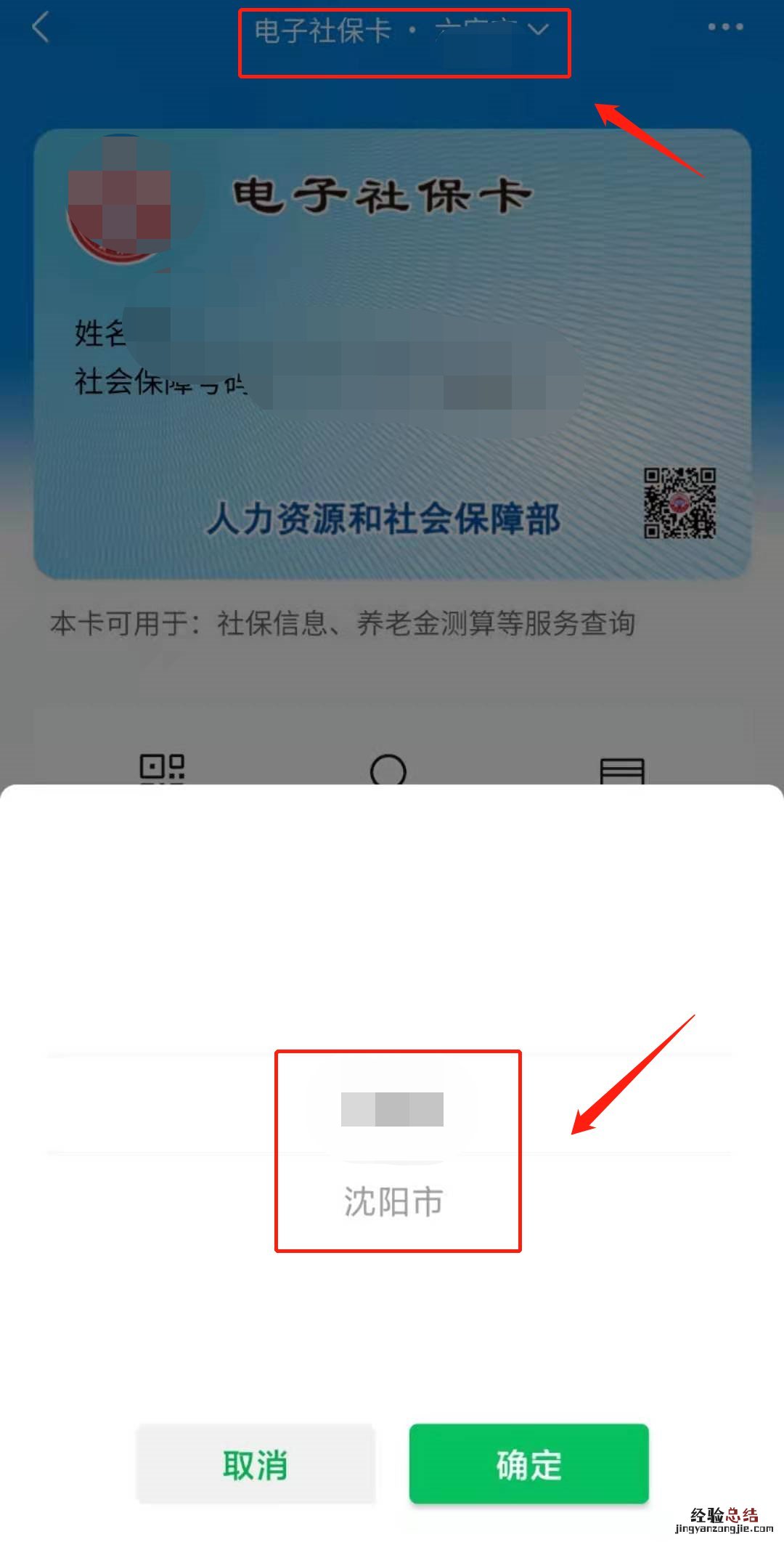Expand the city dropdown in the title
This screenshot has height=1542, width=784.
[x=538, y=30]
